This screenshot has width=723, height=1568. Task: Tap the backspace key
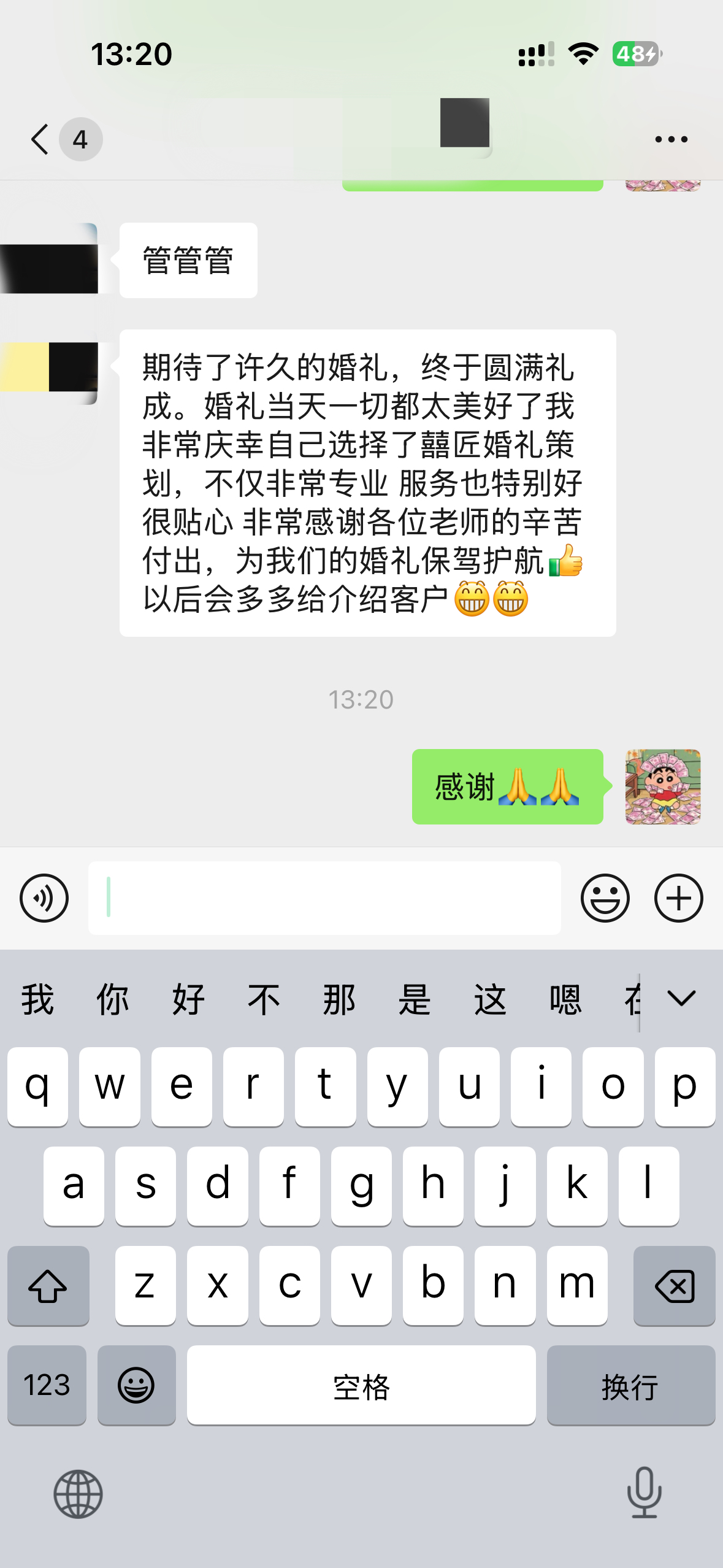click(674, 1286)
